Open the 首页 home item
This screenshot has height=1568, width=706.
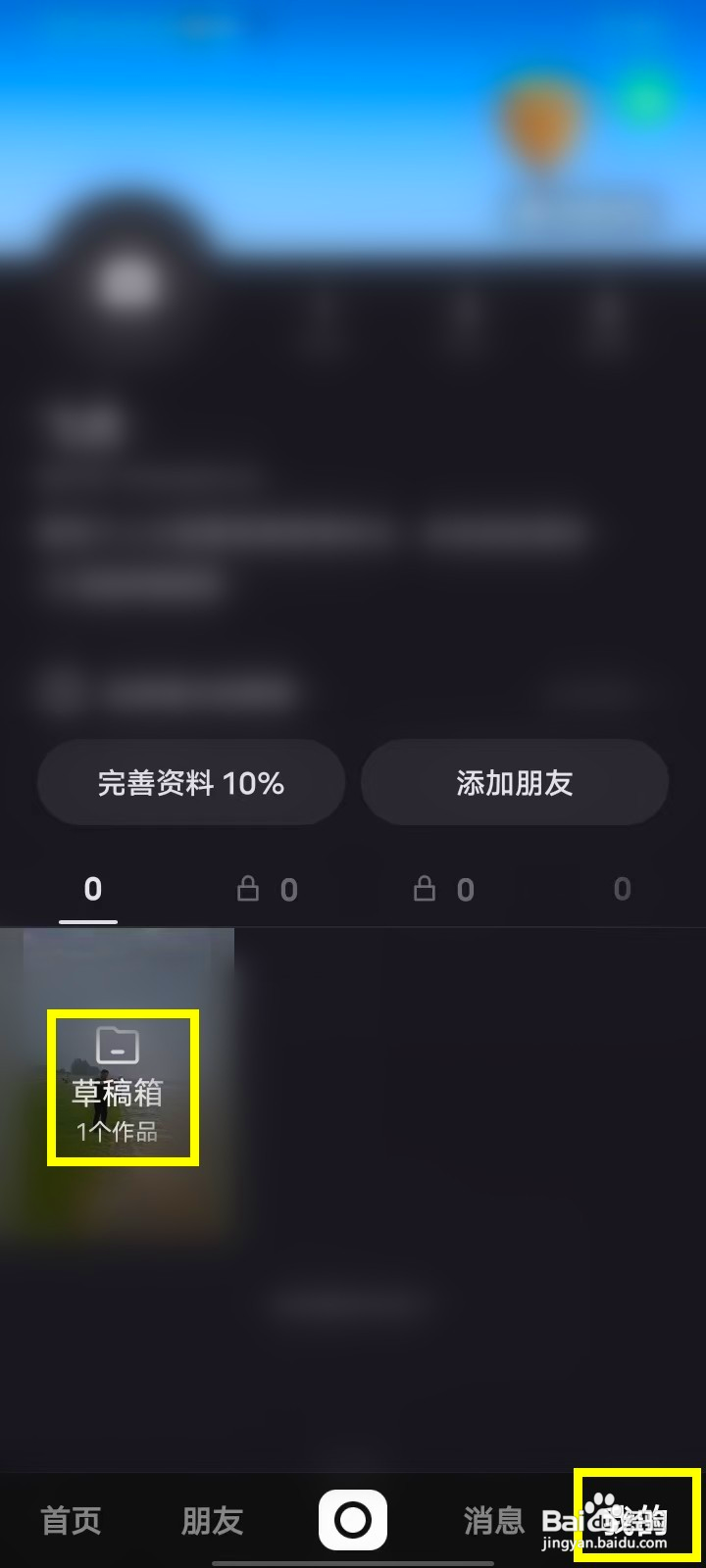pos(69,1518)
